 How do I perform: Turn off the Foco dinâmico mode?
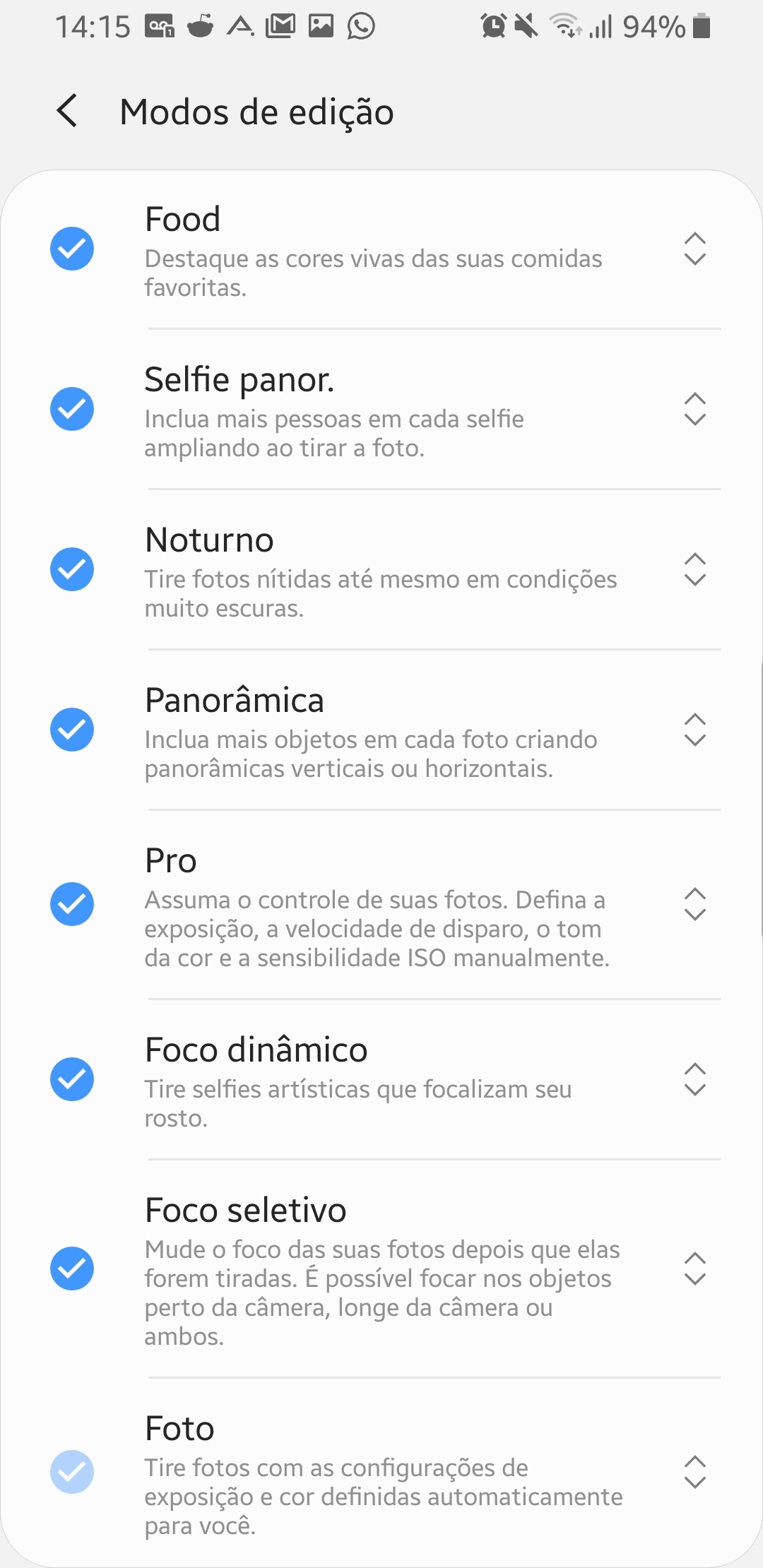pos(72,1079)
